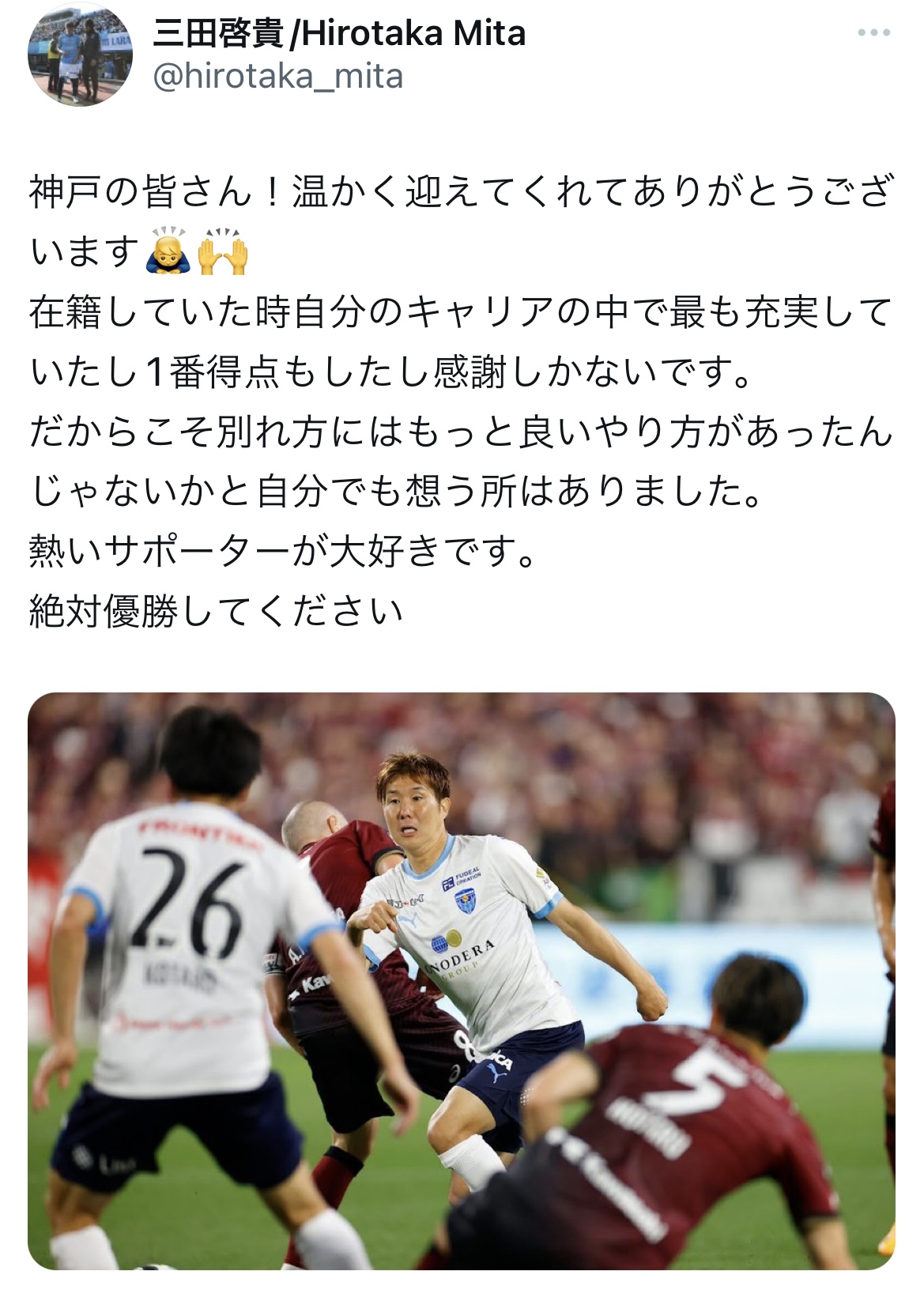Open the @hirotaka_mita profile handle
The width and height of the screenshot is (924, 1290).
click(277, 77)
